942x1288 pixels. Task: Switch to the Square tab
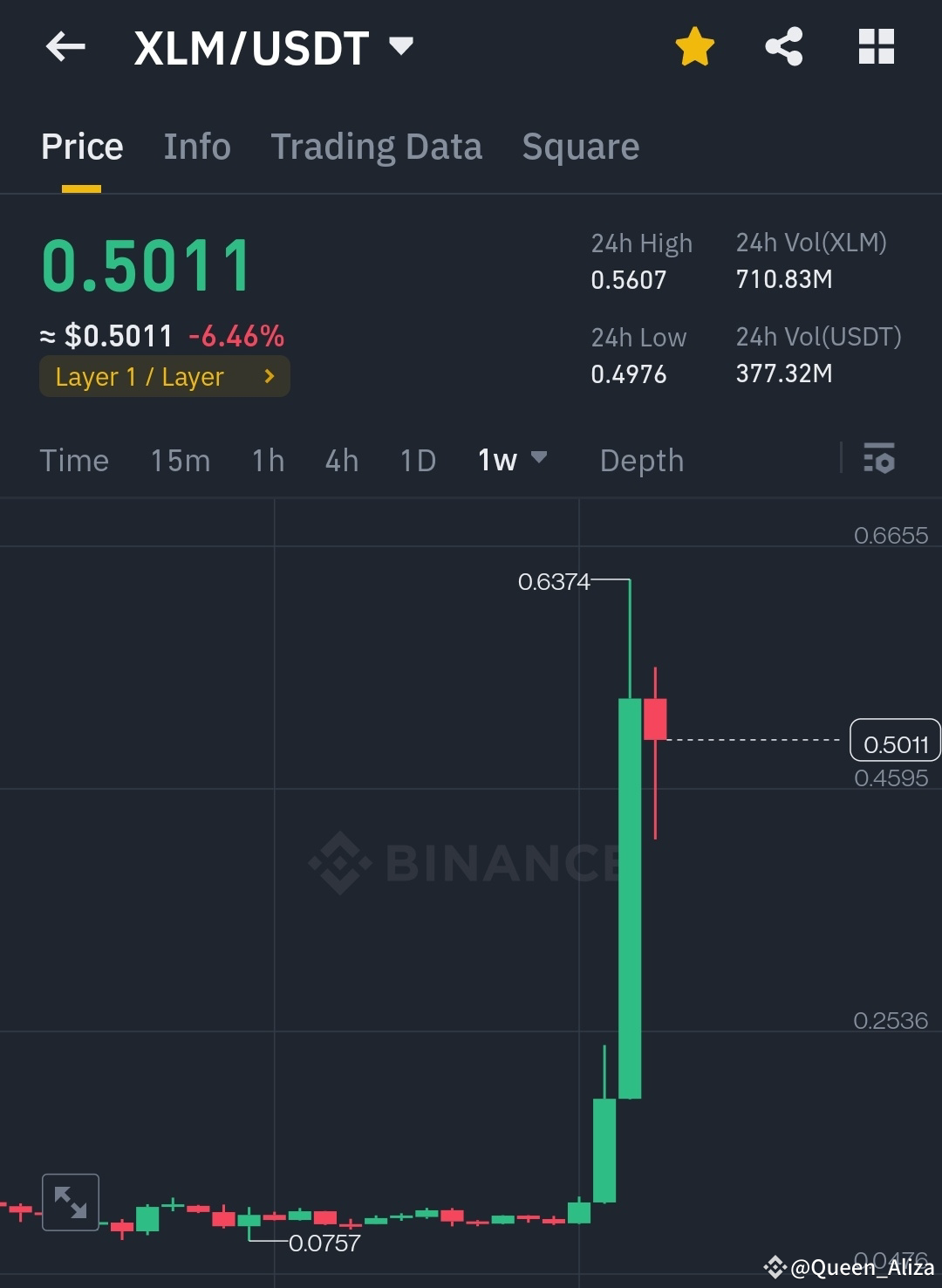coord(580,146)
